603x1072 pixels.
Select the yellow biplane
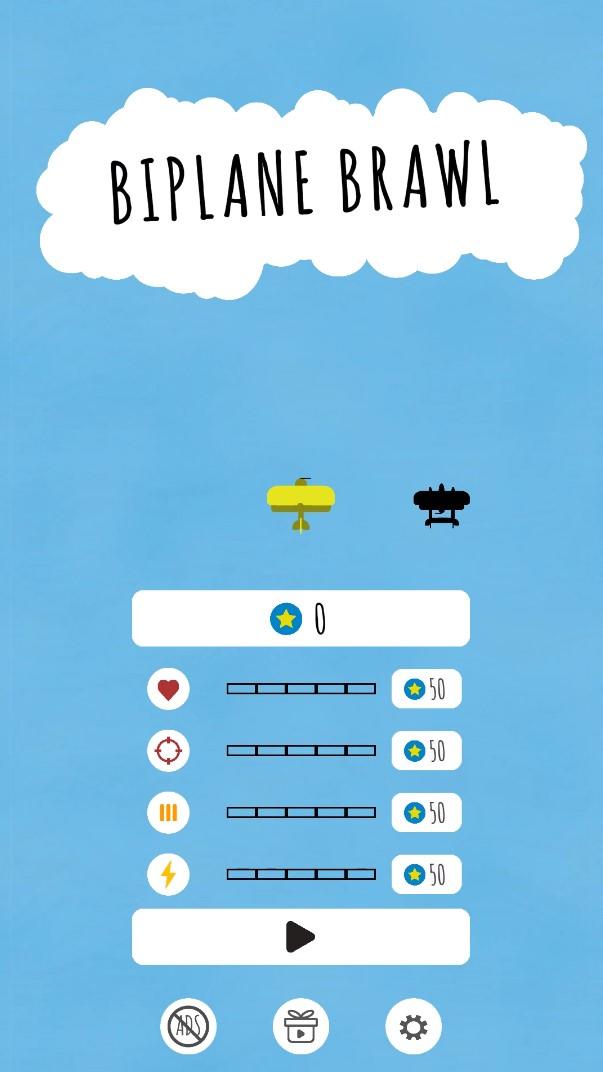click(300, 504)
